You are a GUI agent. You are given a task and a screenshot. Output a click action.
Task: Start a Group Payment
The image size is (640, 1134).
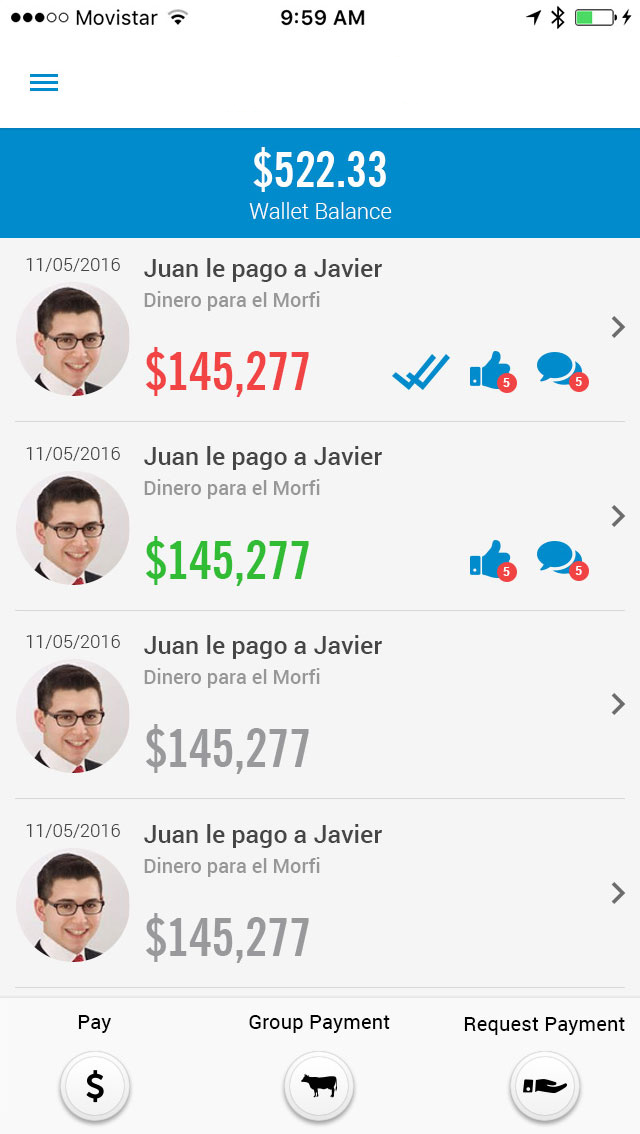(x=319, y=1085)
